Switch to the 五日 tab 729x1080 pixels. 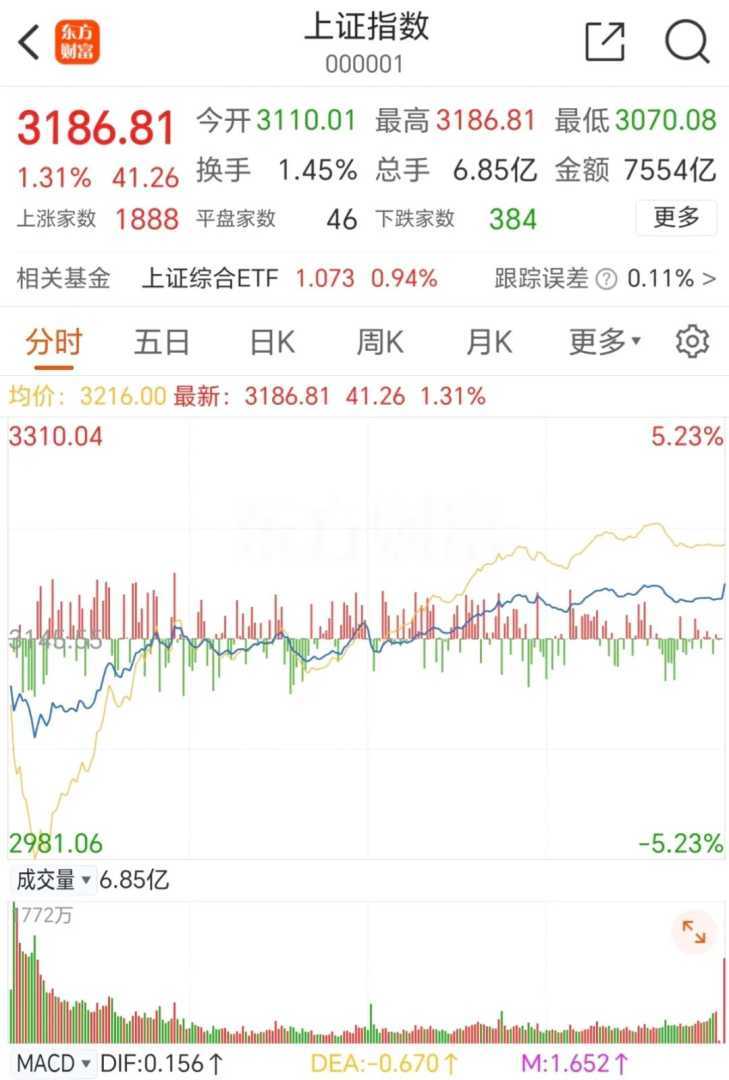point(162,342)
